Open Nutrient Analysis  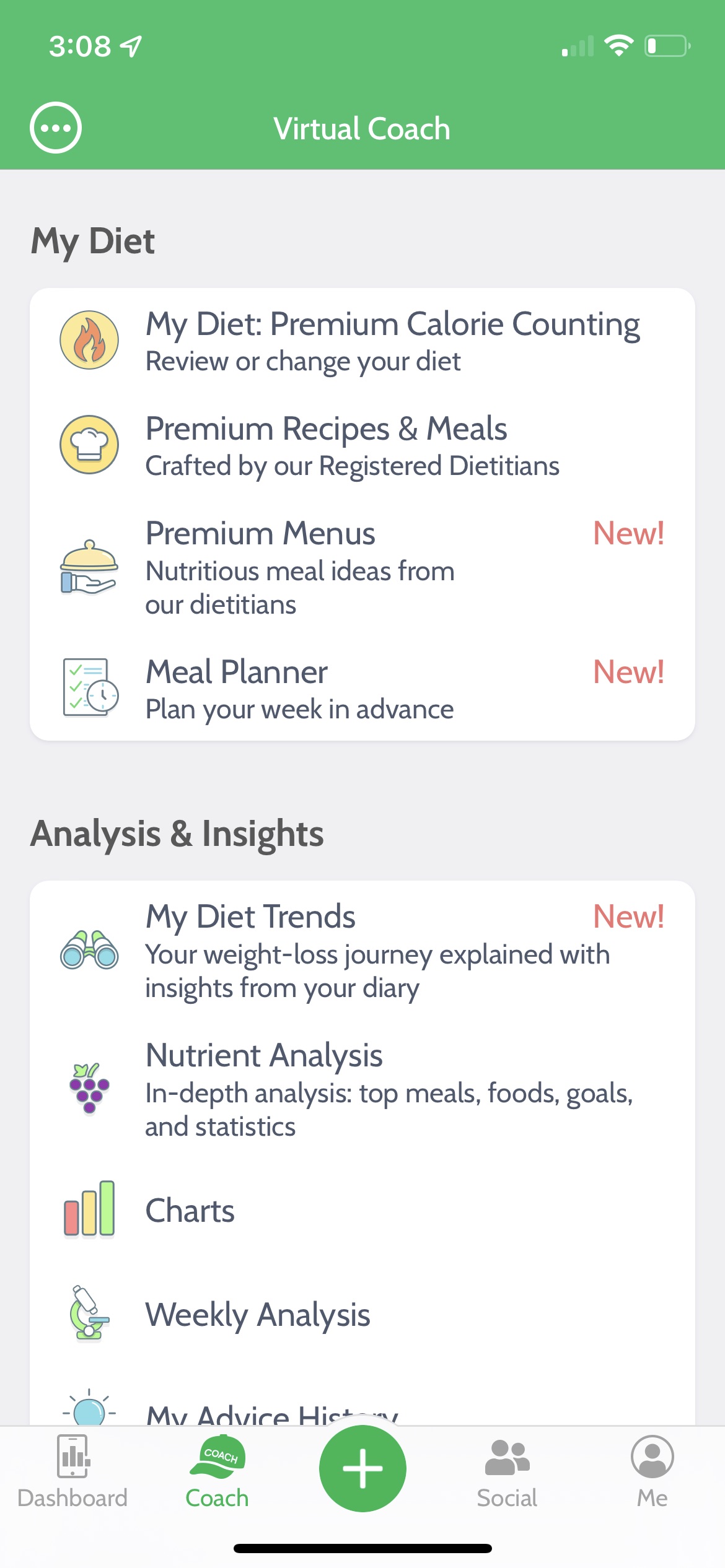362,1089
